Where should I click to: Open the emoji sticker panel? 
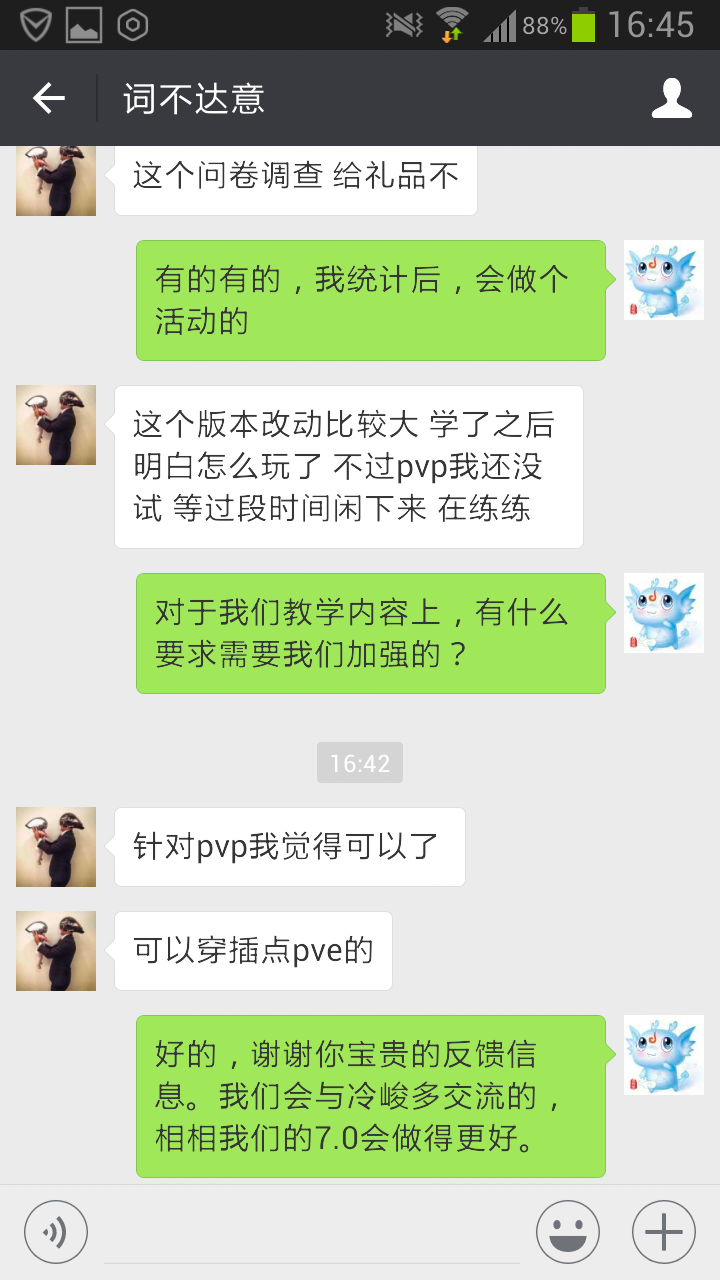point(568,1232)
